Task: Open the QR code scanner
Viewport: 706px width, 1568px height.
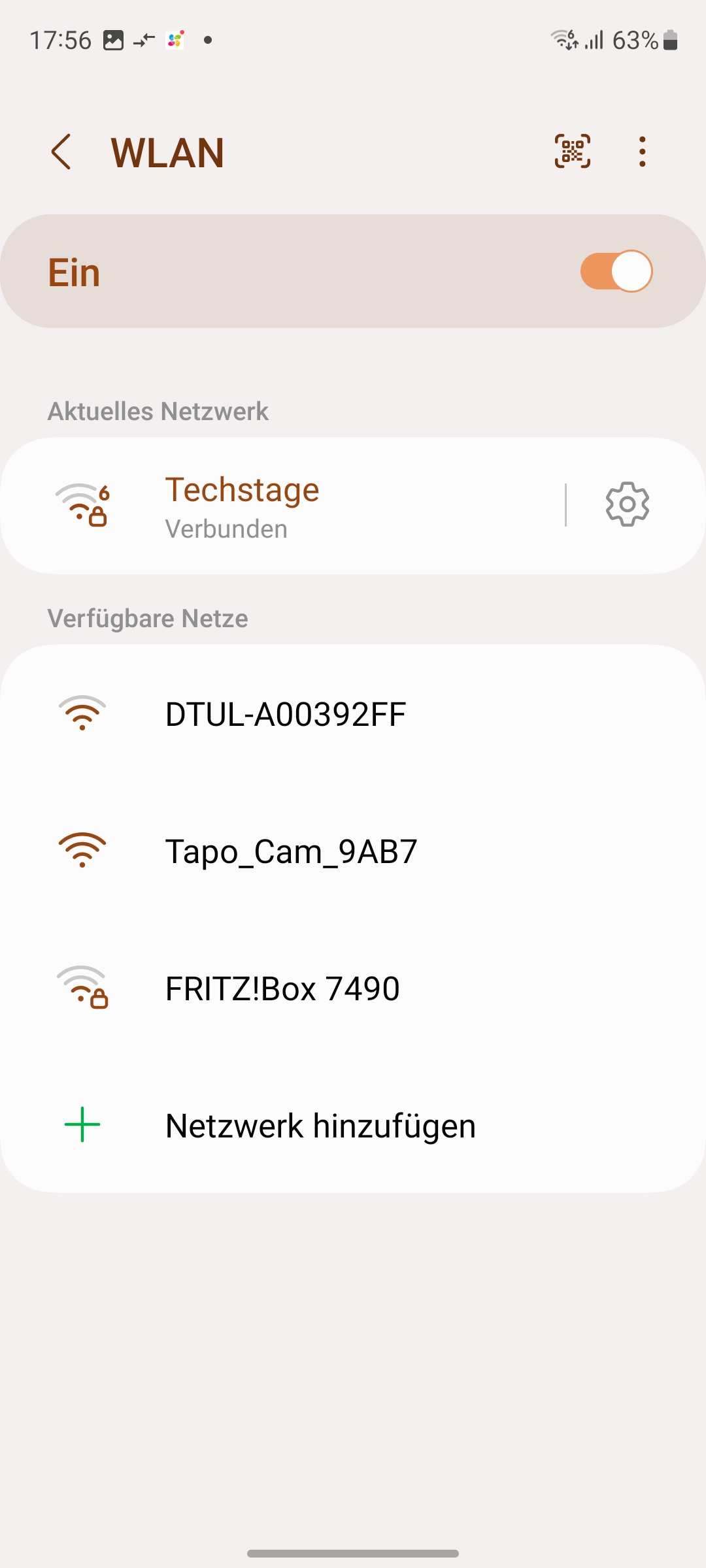Action: pos(573,152)
